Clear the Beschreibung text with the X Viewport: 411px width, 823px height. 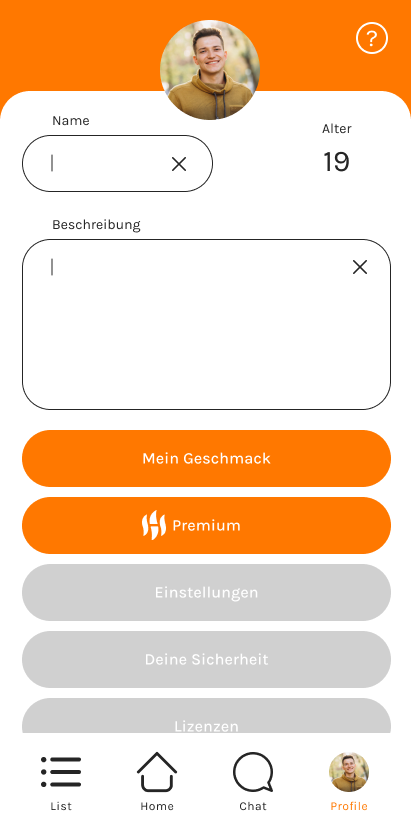pos(360,267)
